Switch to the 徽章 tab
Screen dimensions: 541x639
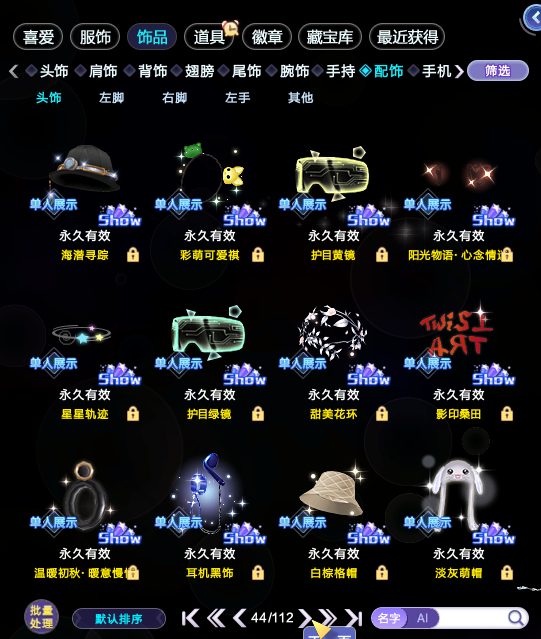click(267, 37)
